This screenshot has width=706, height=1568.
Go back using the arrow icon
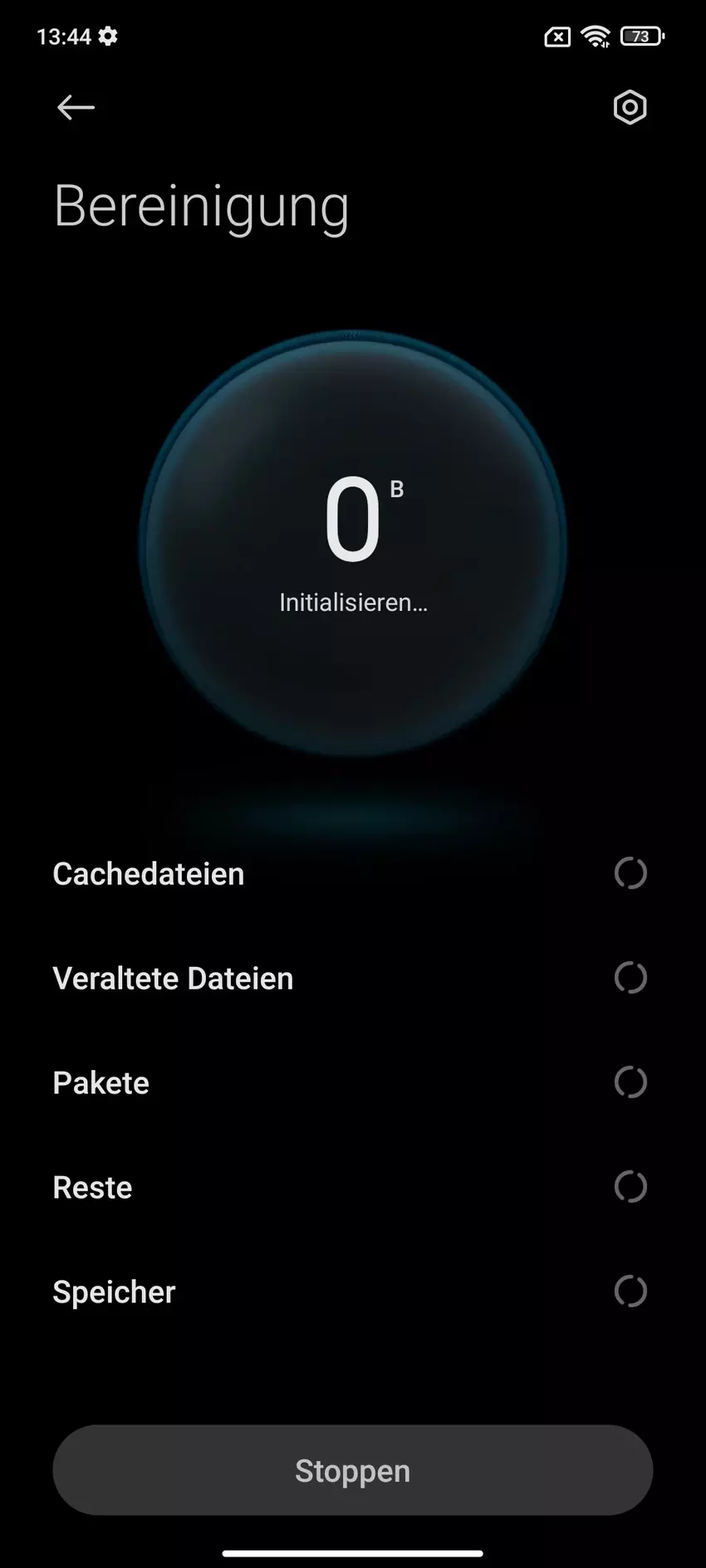point(76,107)
